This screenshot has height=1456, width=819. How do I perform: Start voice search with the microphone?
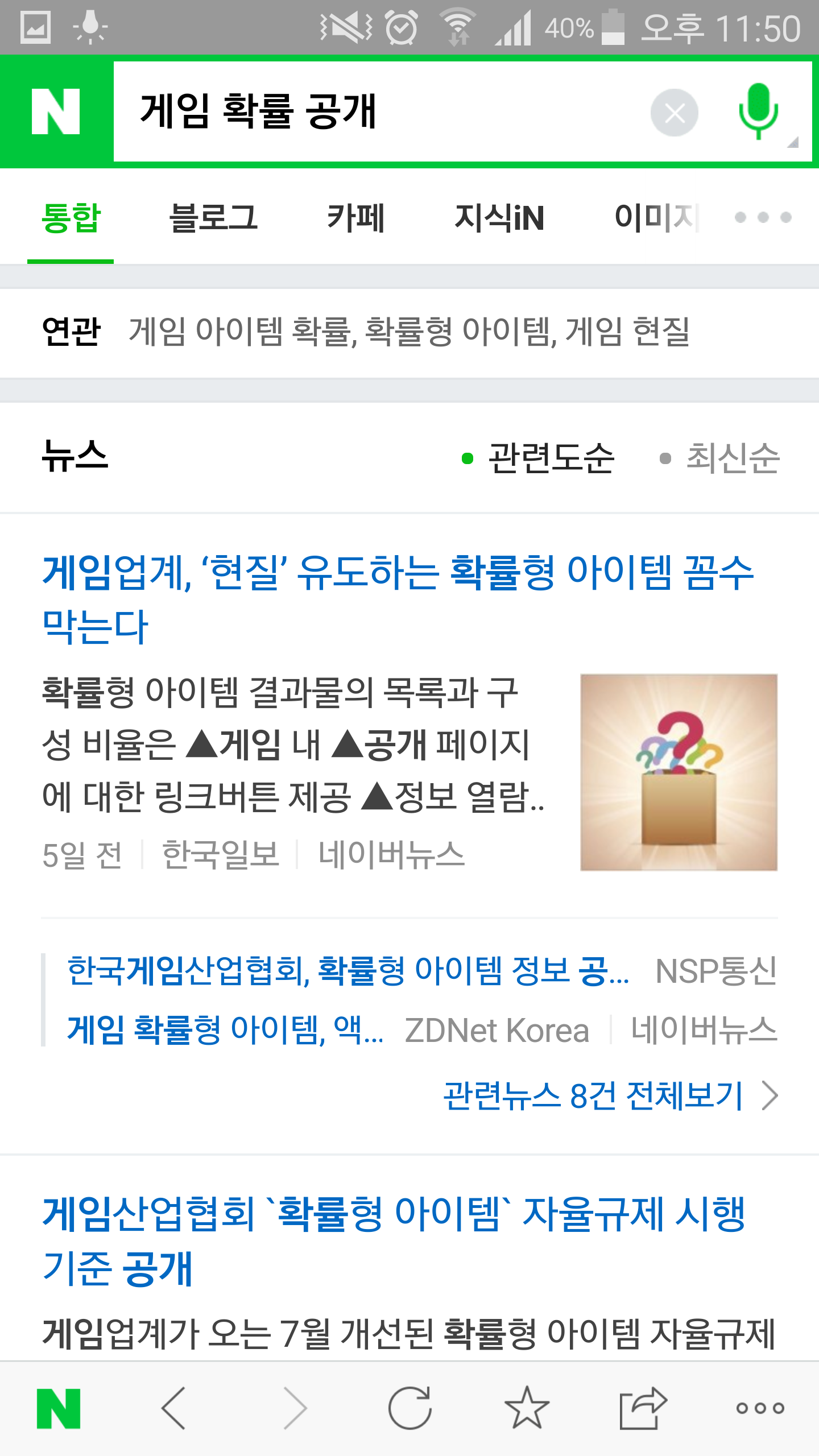(758, 111)
